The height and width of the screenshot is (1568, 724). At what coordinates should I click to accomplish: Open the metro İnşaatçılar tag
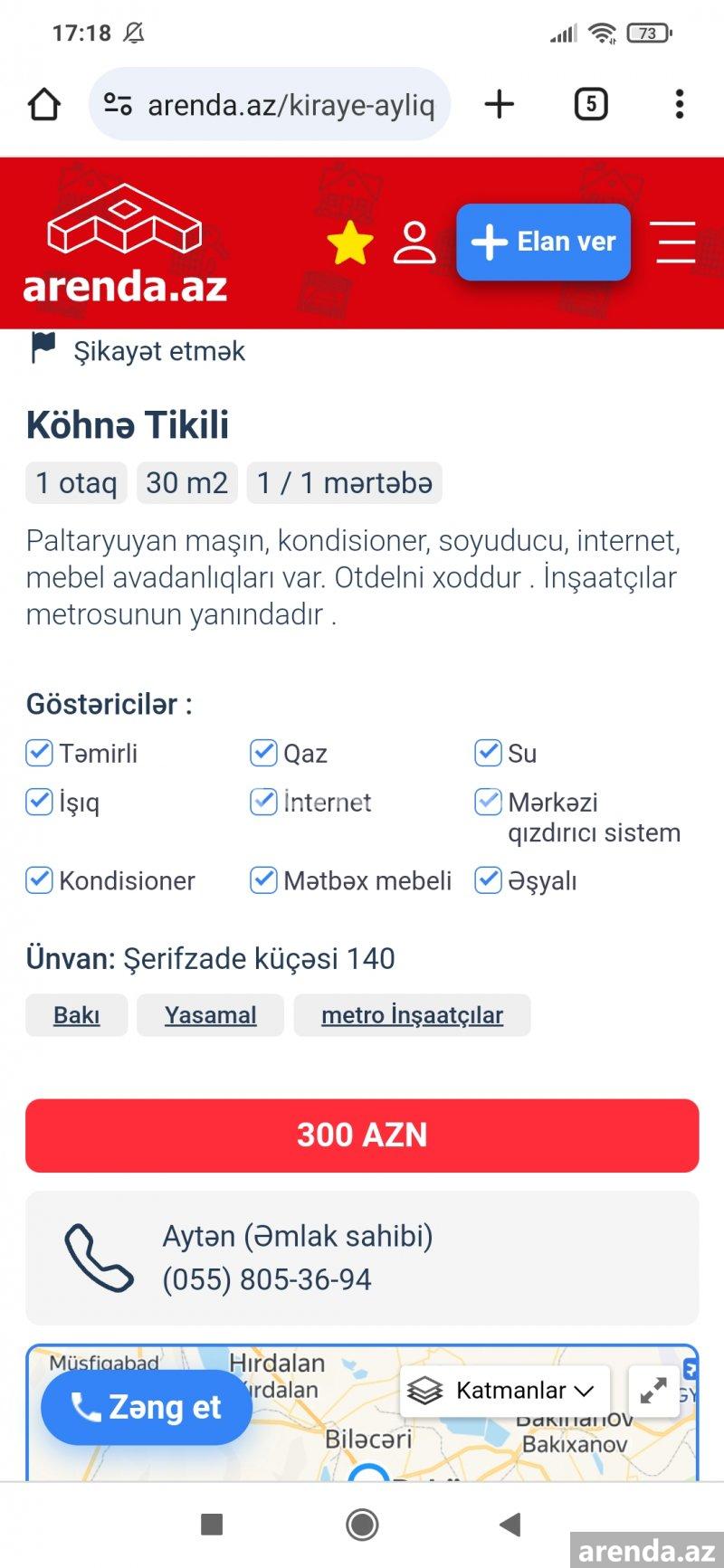click(x=413, y=1015)
